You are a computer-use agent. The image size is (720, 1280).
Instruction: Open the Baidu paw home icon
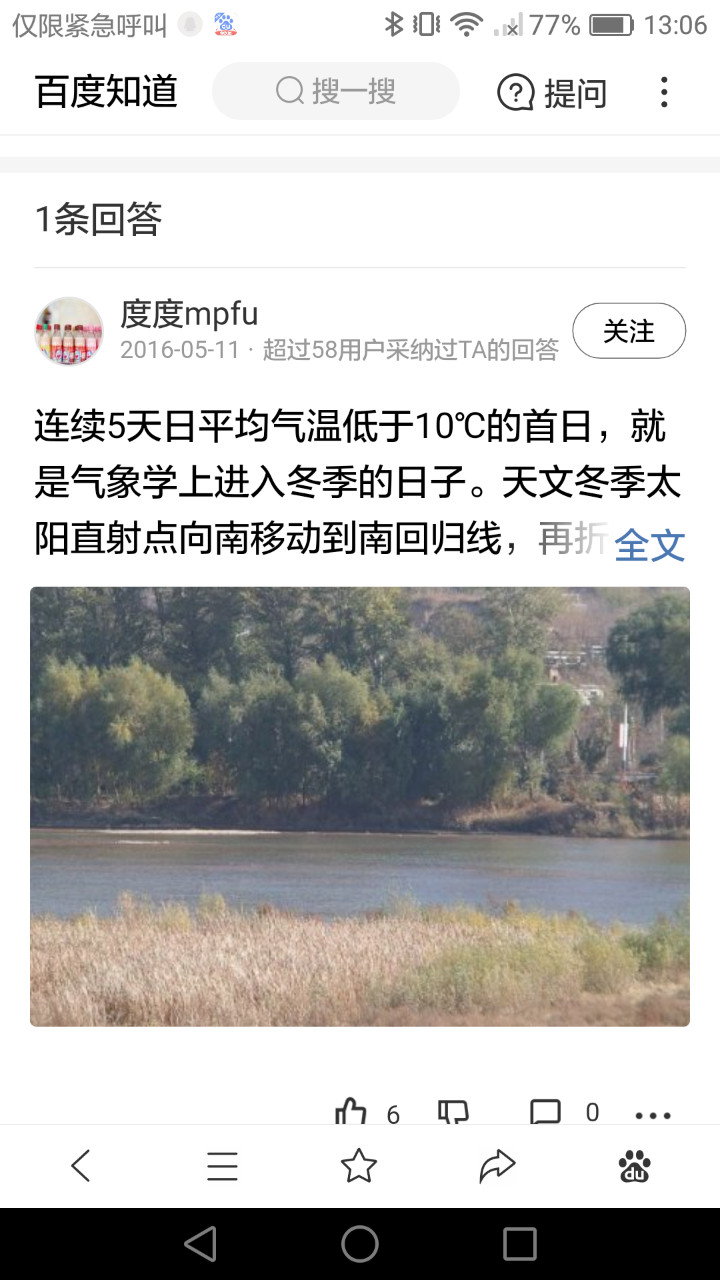[x=634, y=1166]
